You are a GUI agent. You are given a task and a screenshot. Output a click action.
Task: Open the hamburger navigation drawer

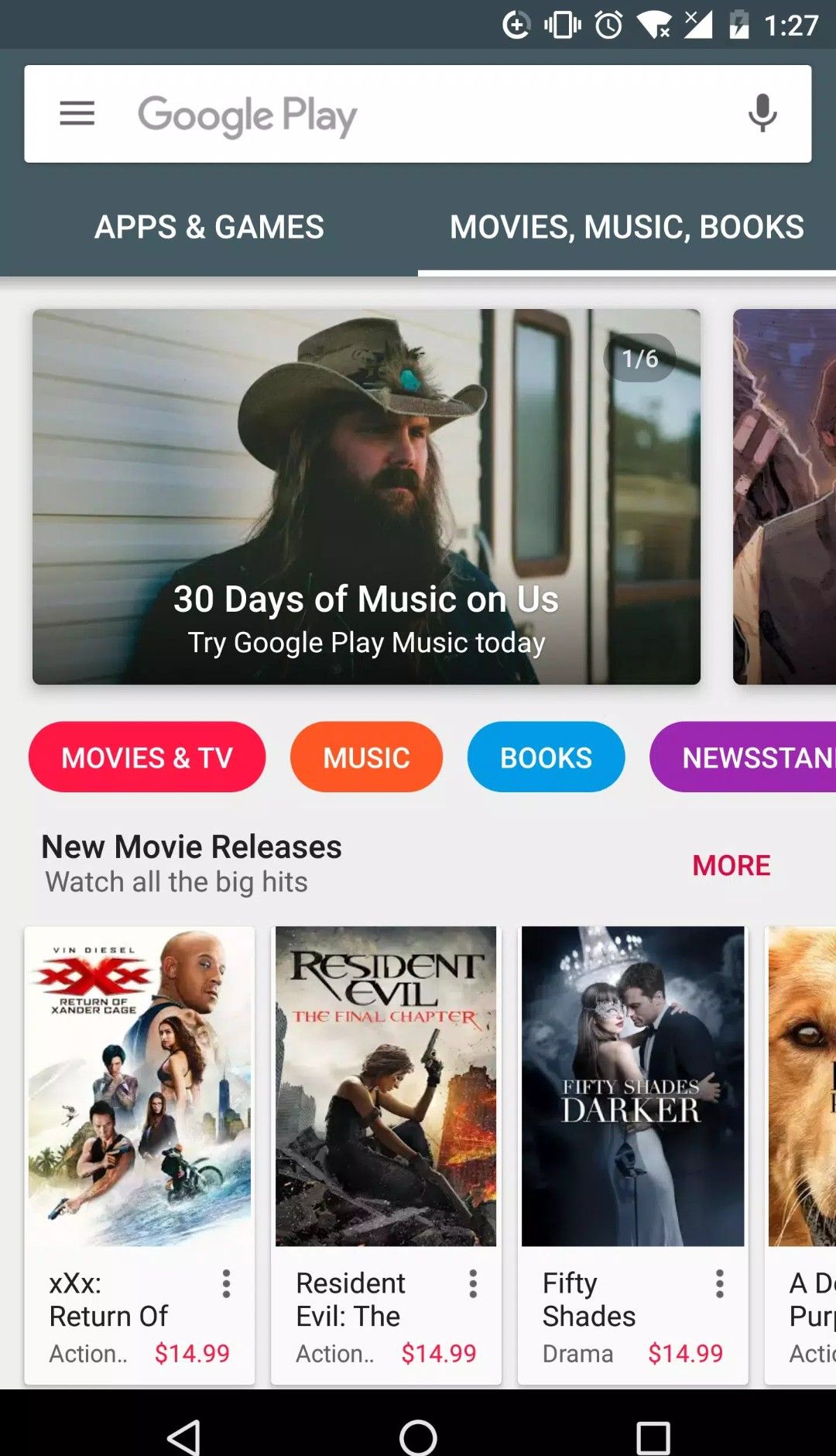tap(77, 114)
